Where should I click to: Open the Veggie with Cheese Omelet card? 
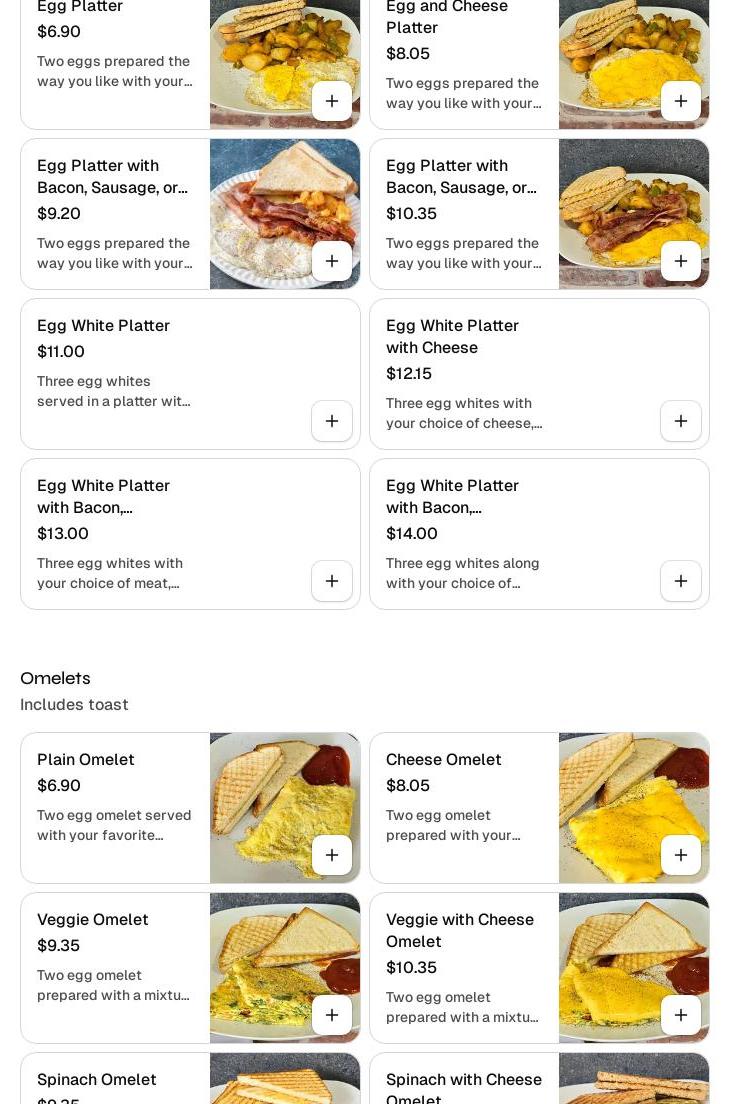coord(460,930)
